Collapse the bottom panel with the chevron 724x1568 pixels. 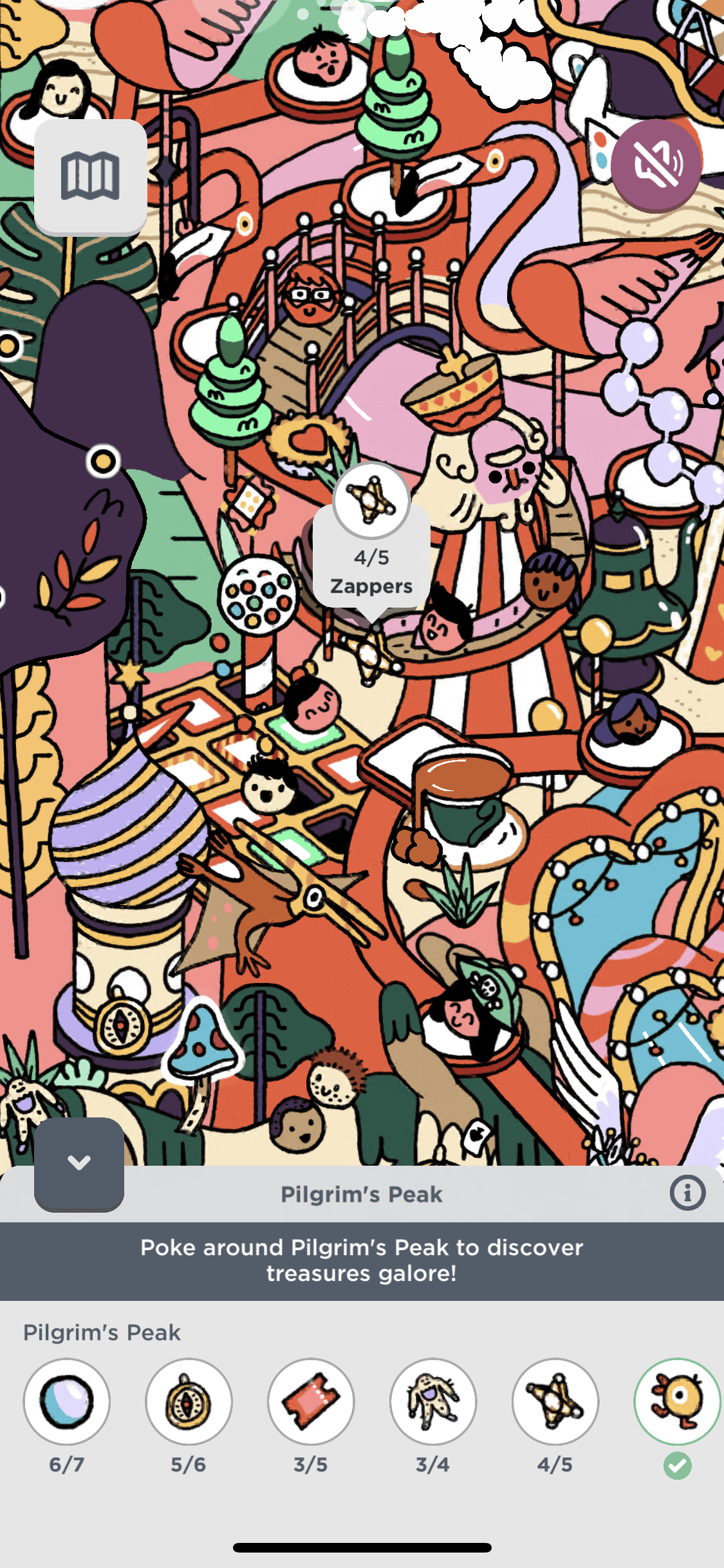79,1163
